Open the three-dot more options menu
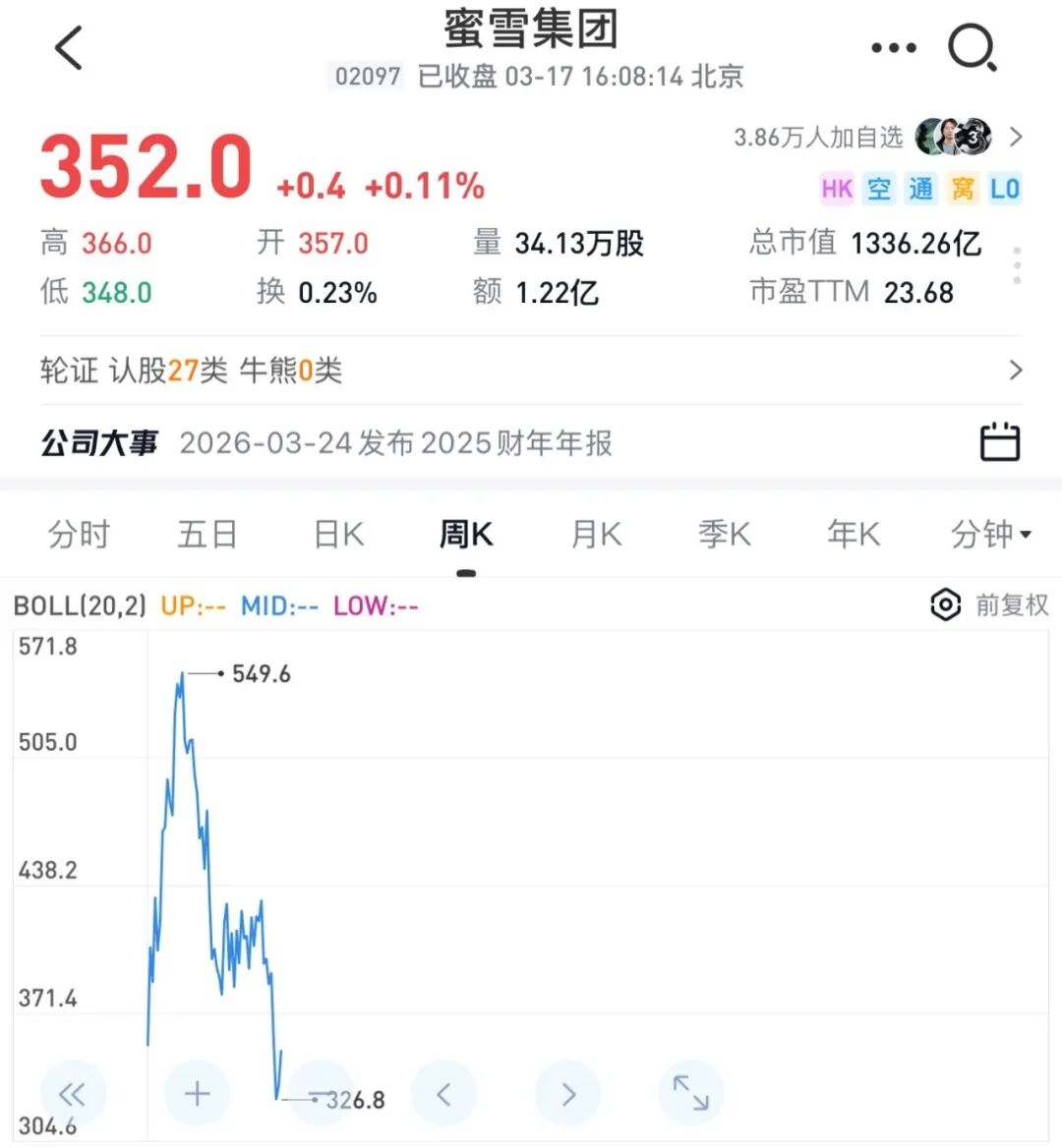Screen dimensions: 1062x1148 click(x=893, y=47)
